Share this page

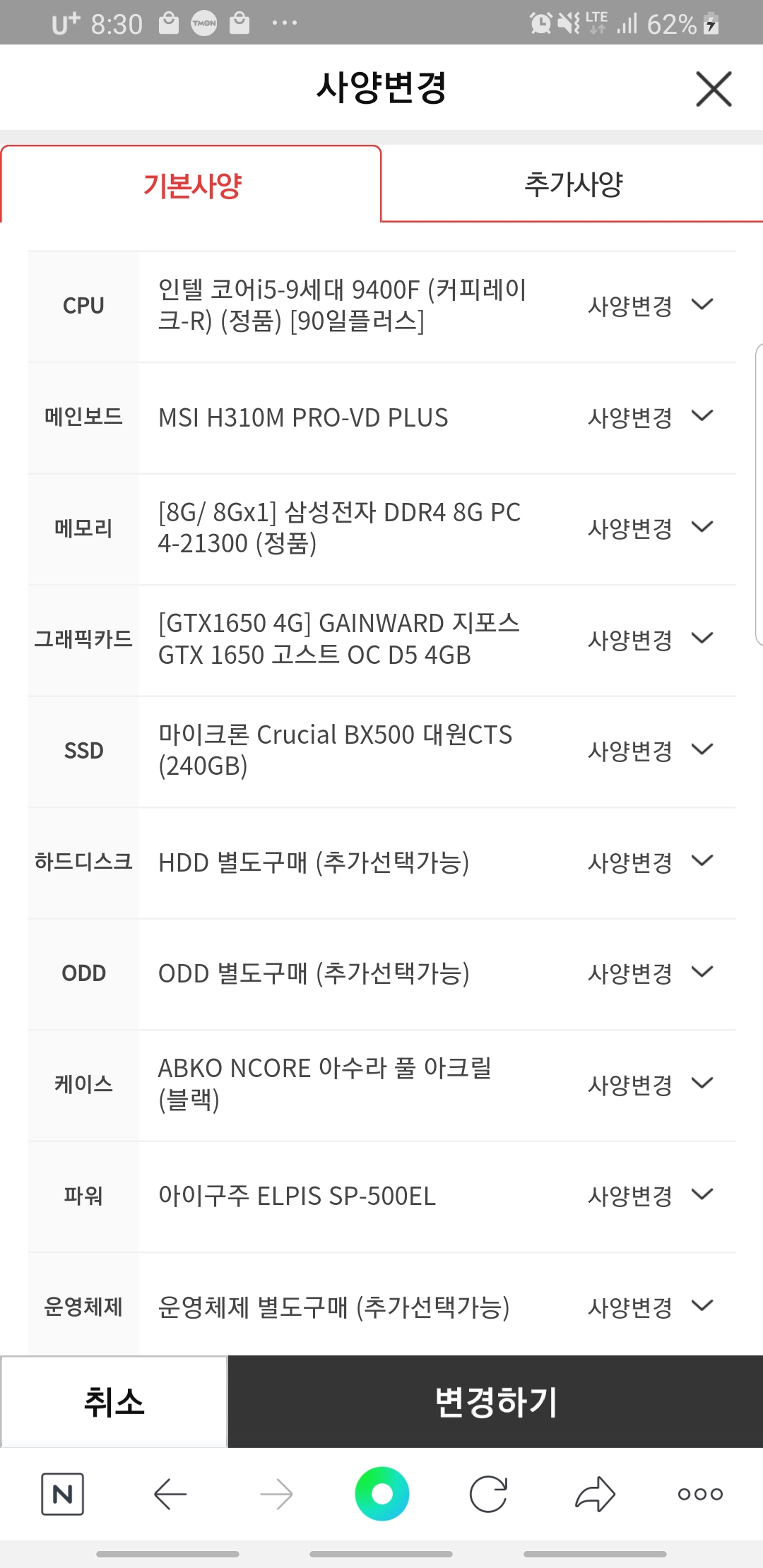pos(595,1494)
